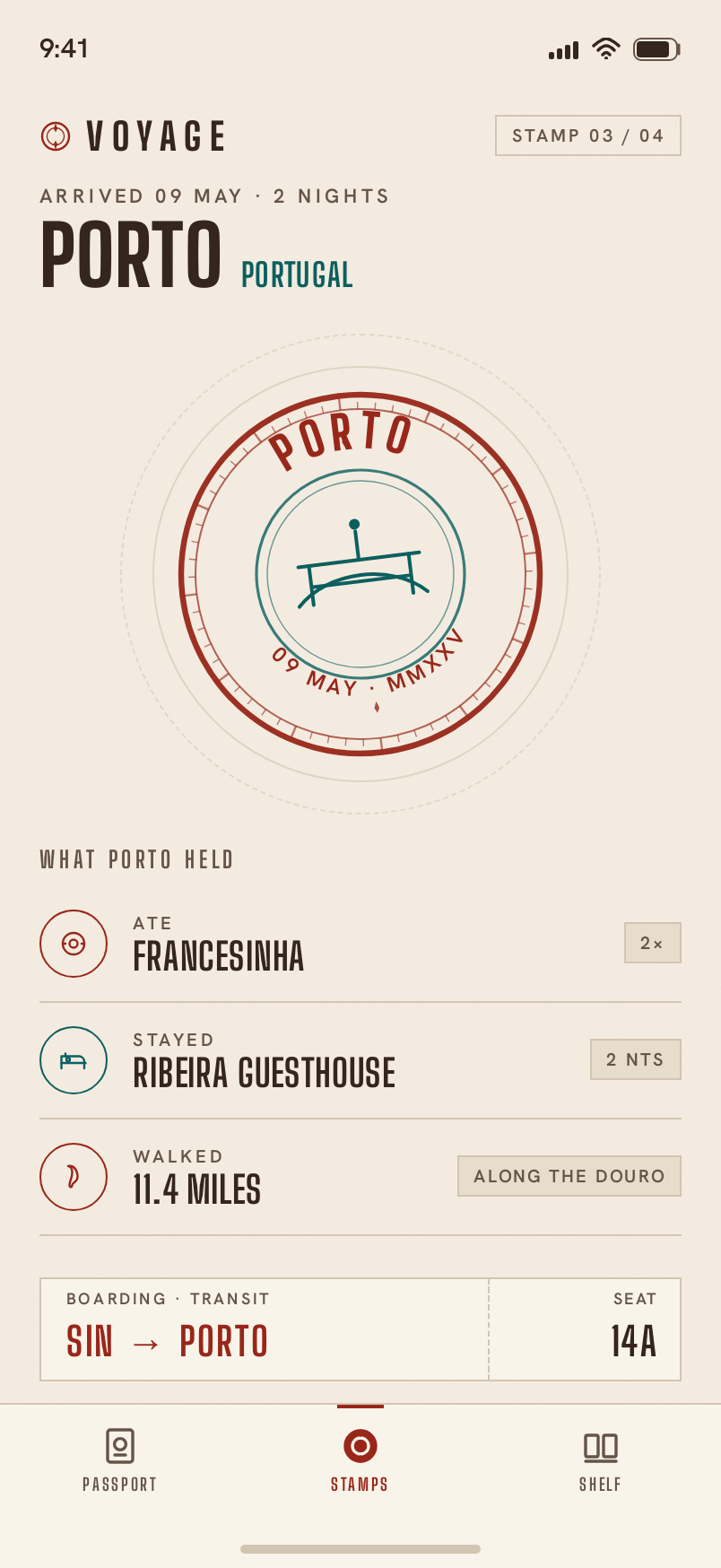Tap the Stamp 03 / 04 counter button
The width and height of the screenshot is (721, 1568).
(588, 135)
